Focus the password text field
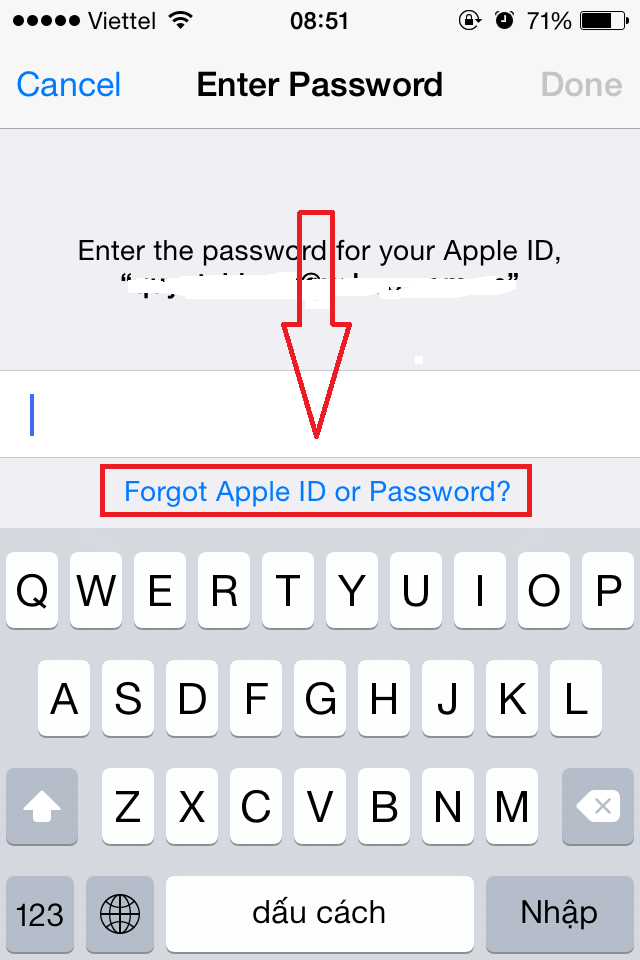The image size is (640, 960). pos(320,414)
